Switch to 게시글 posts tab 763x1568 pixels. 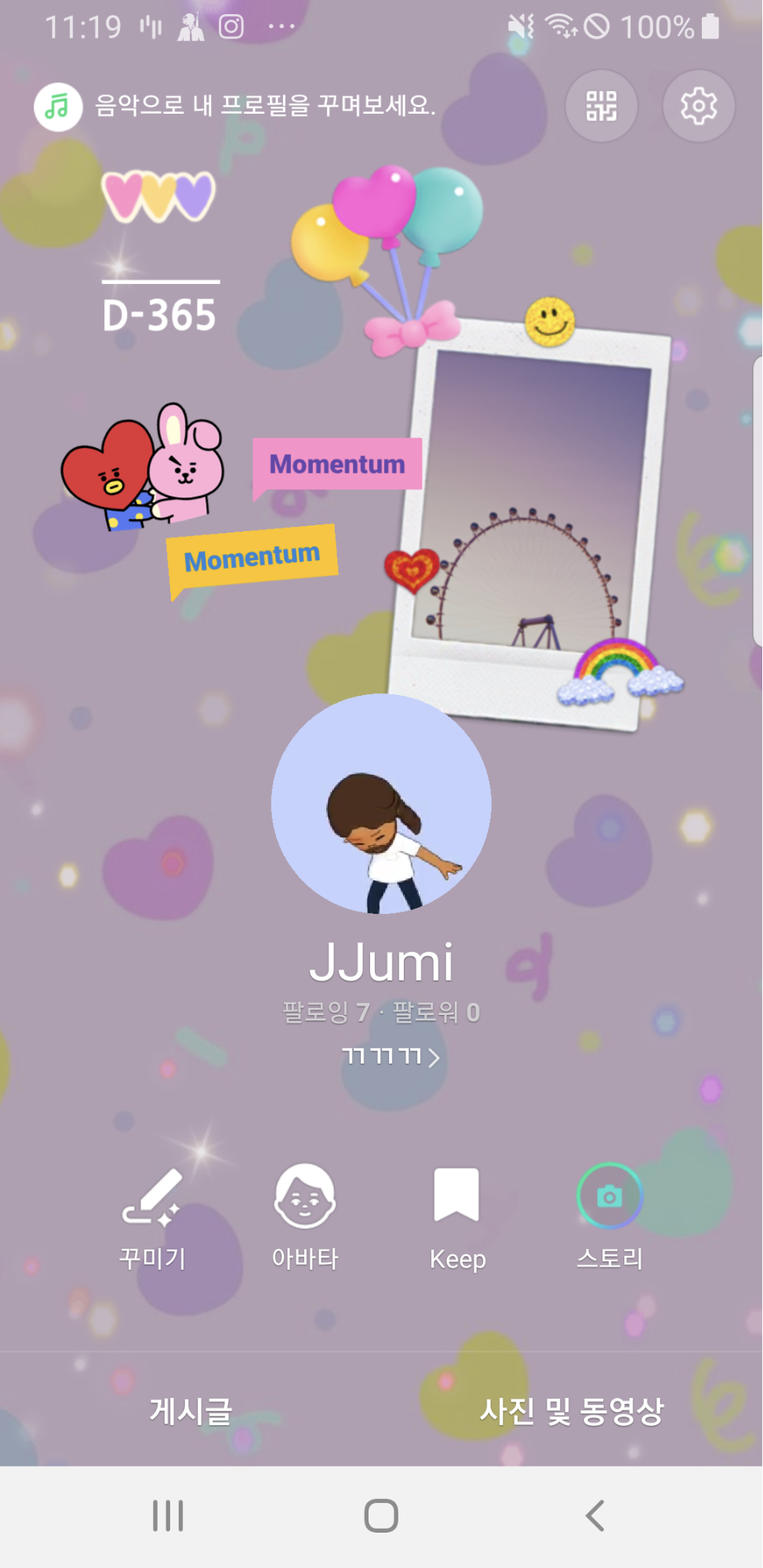click(191, 1411)
